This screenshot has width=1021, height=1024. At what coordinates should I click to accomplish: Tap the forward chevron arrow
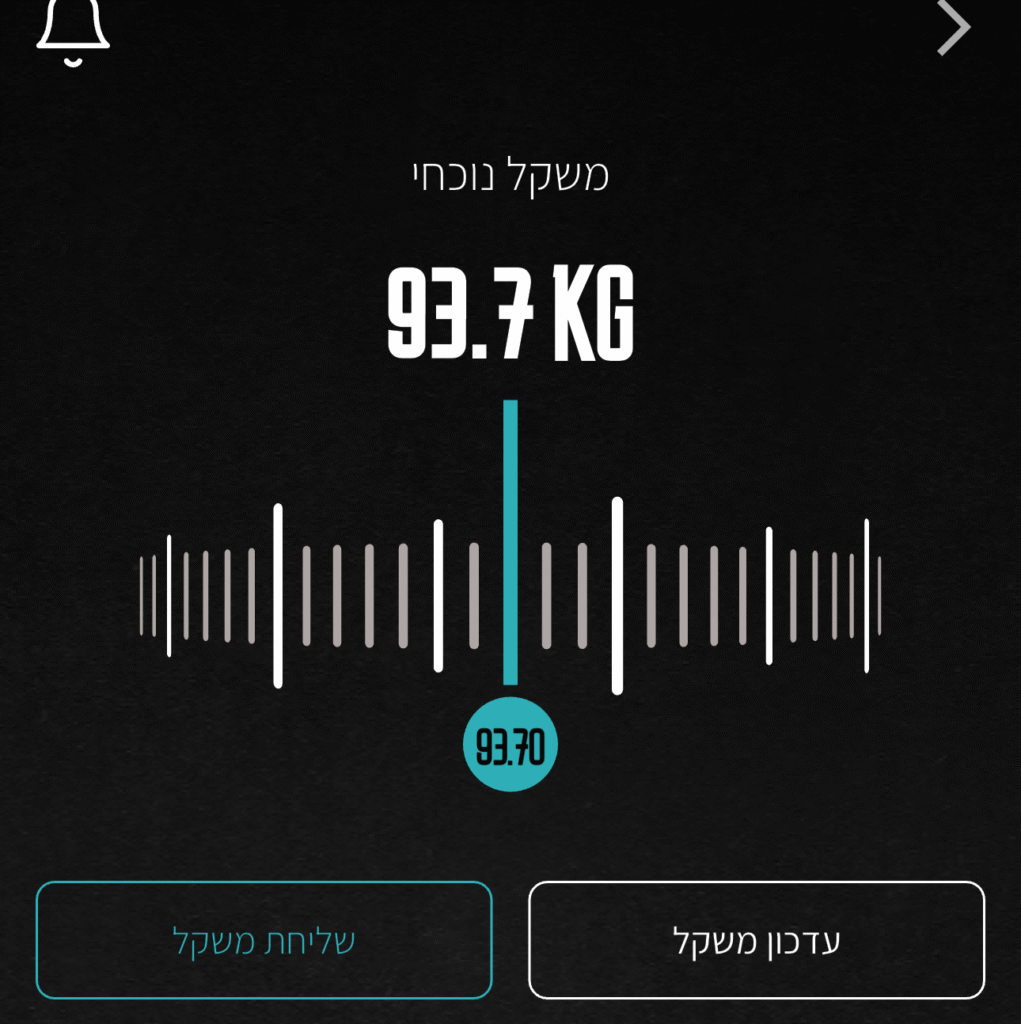click(954, 28)
